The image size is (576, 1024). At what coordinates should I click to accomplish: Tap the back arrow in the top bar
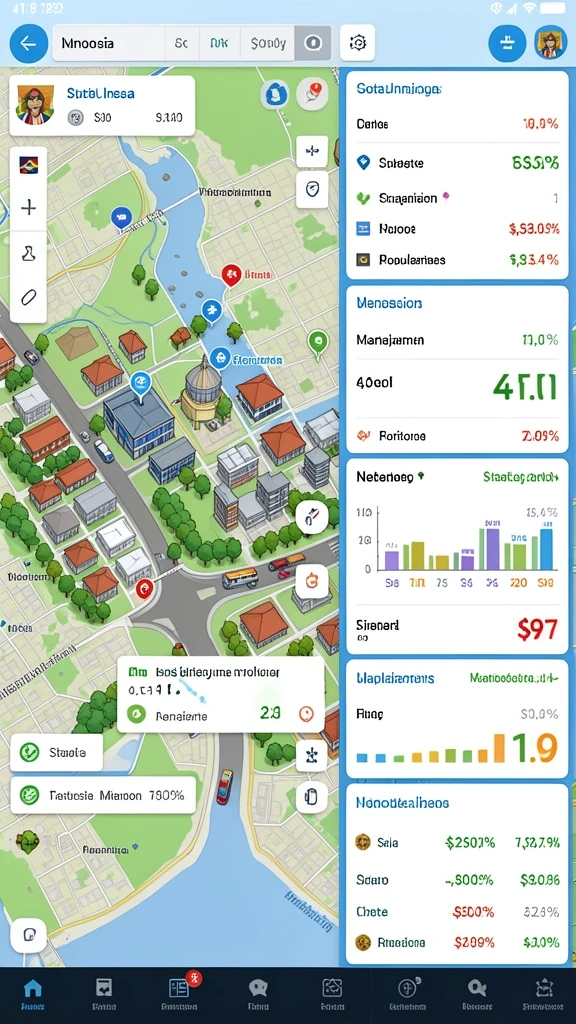pos(29,44)
